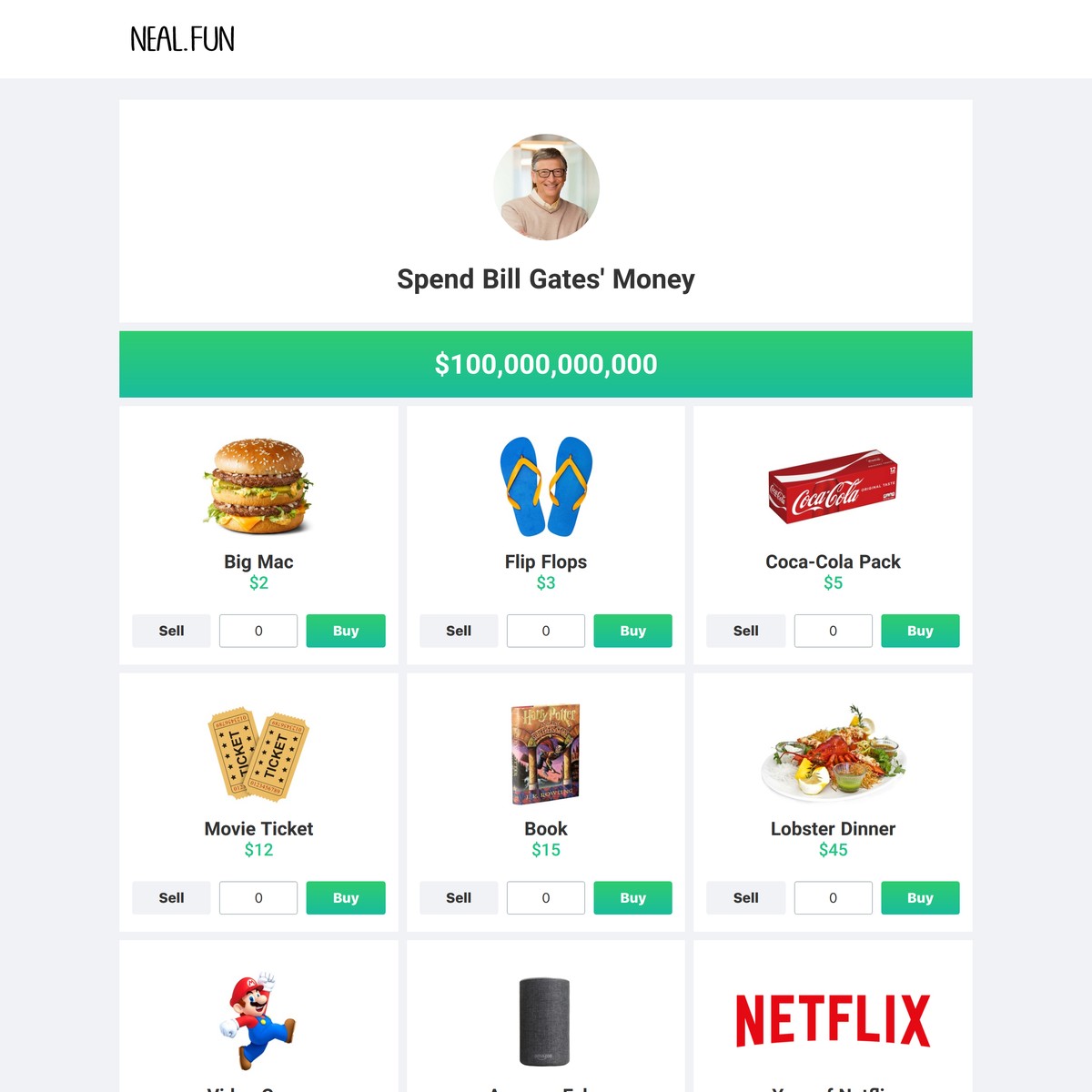Buy a Book
This screenshot has width=1092, height=1092.
coord(632,897)
